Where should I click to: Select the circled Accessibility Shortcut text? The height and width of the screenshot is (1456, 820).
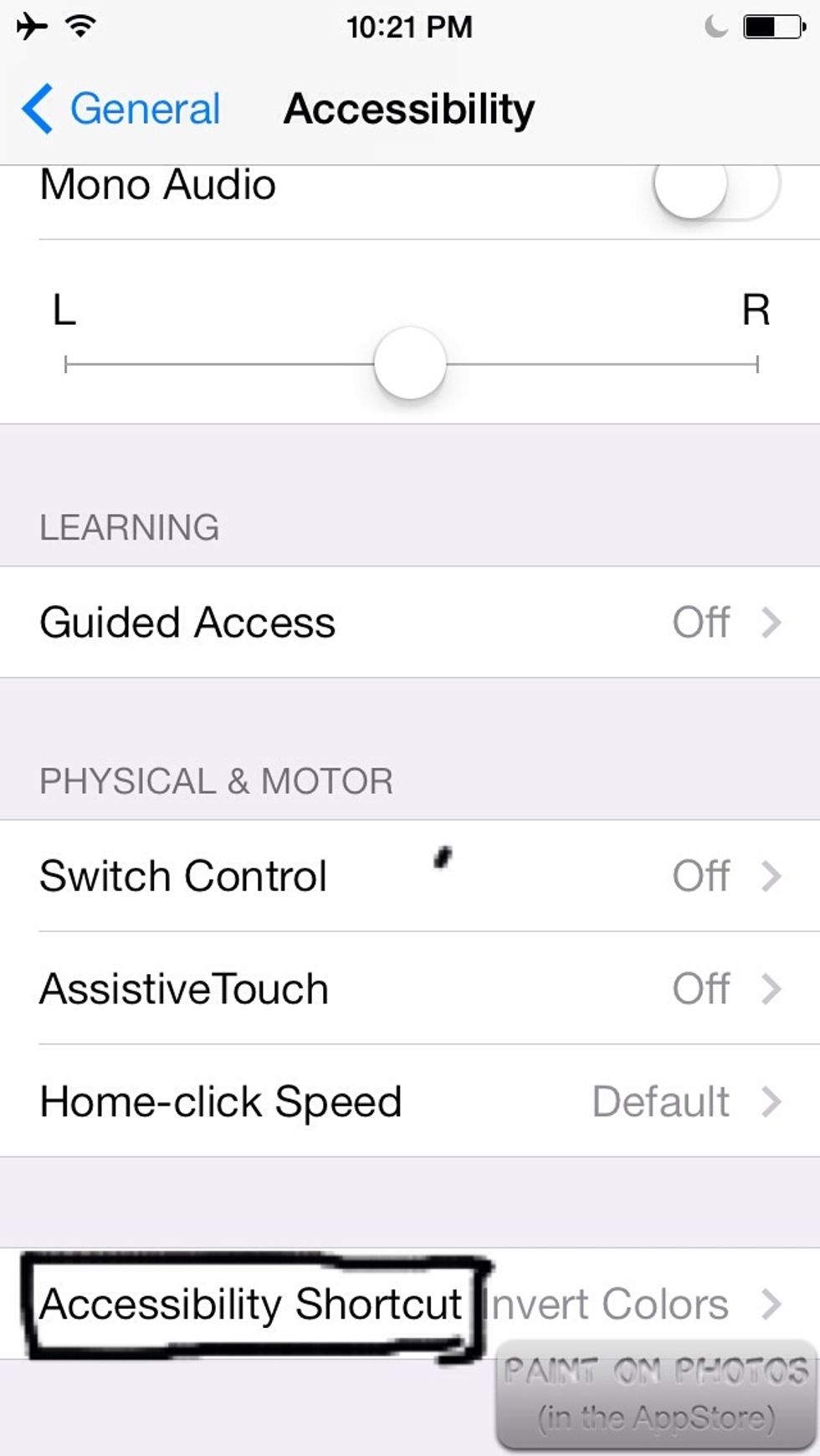coord(251,1304)
